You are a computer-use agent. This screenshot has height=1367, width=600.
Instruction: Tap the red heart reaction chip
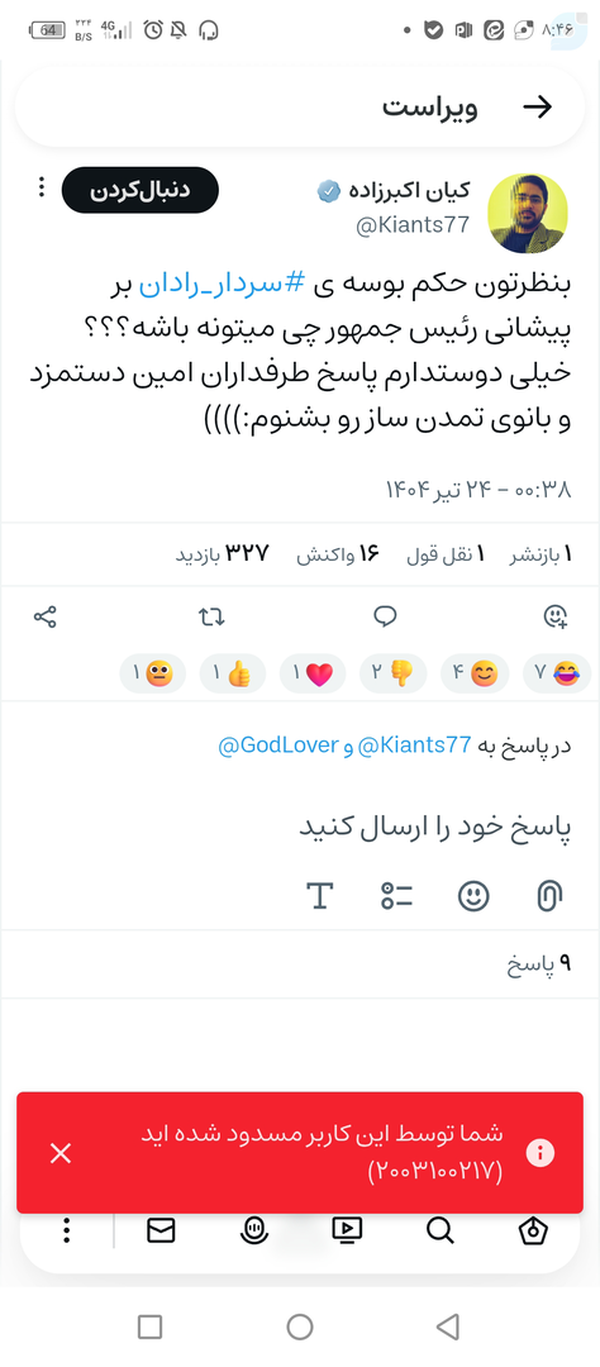coord(313,675)
